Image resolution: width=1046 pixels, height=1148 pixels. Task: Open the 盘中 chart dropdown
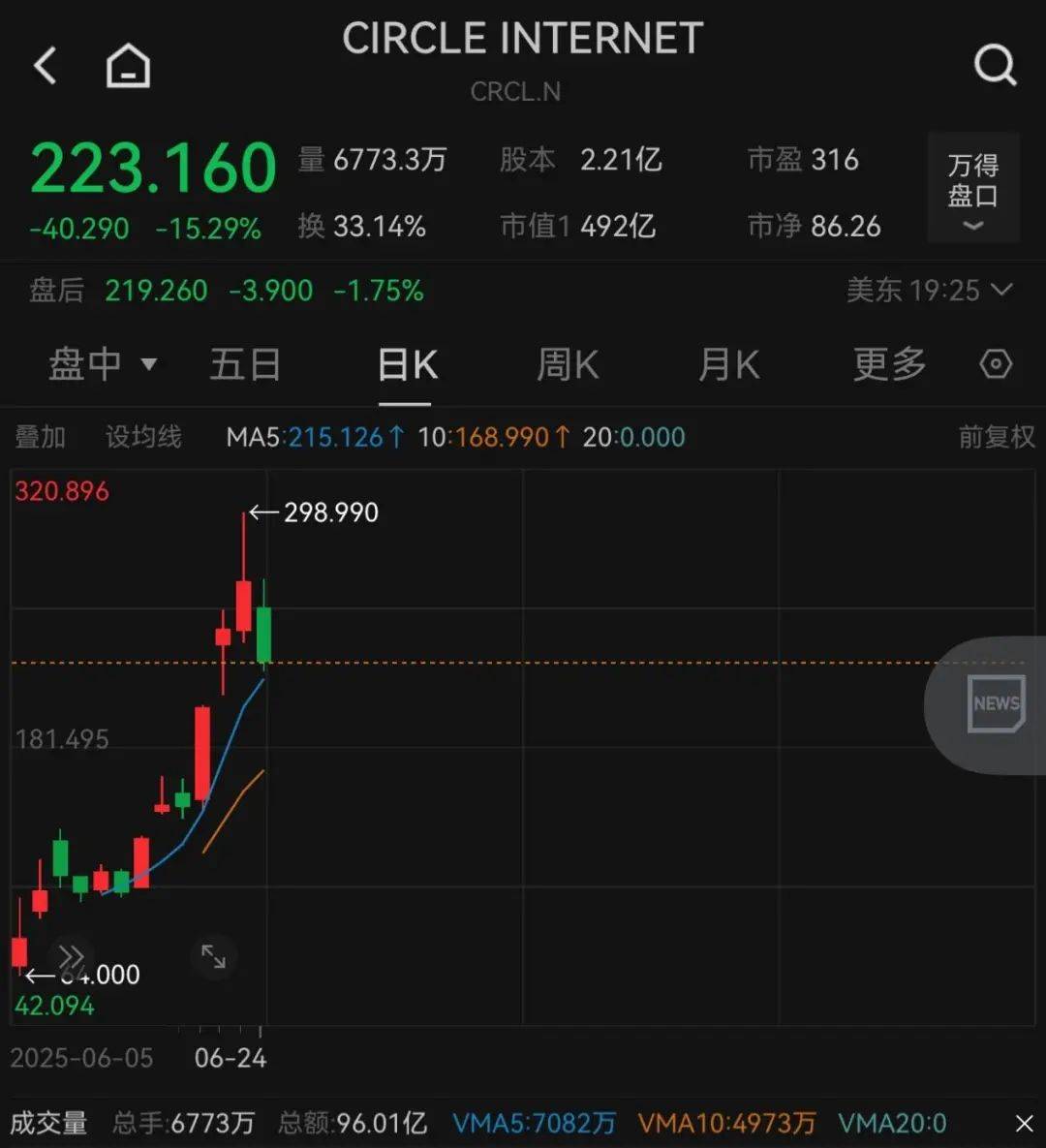[102, 365]
